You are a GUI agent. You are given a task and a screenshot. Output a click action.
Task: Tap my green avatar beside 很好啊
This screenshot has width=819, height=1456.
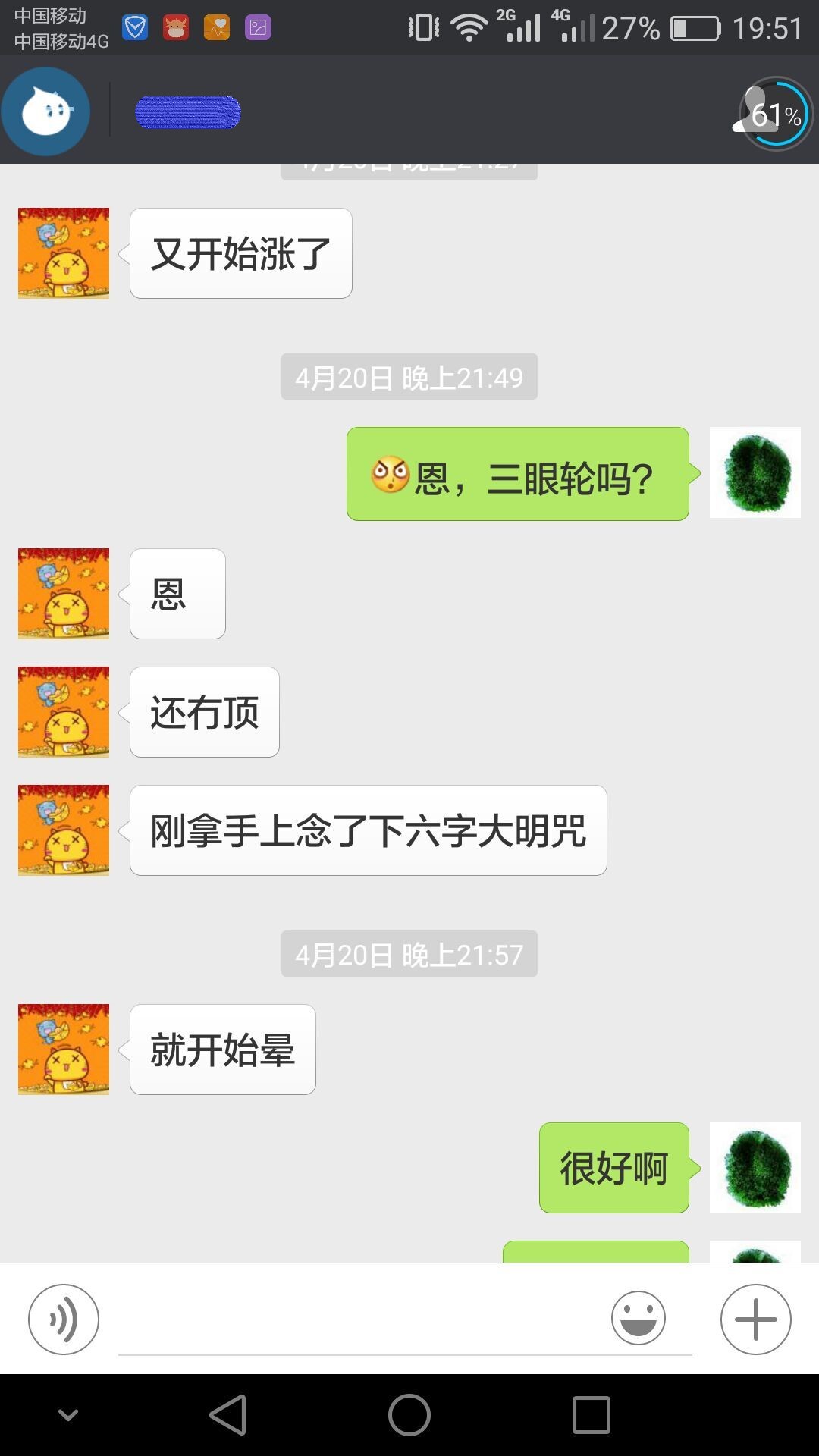tap(755, 1167)
